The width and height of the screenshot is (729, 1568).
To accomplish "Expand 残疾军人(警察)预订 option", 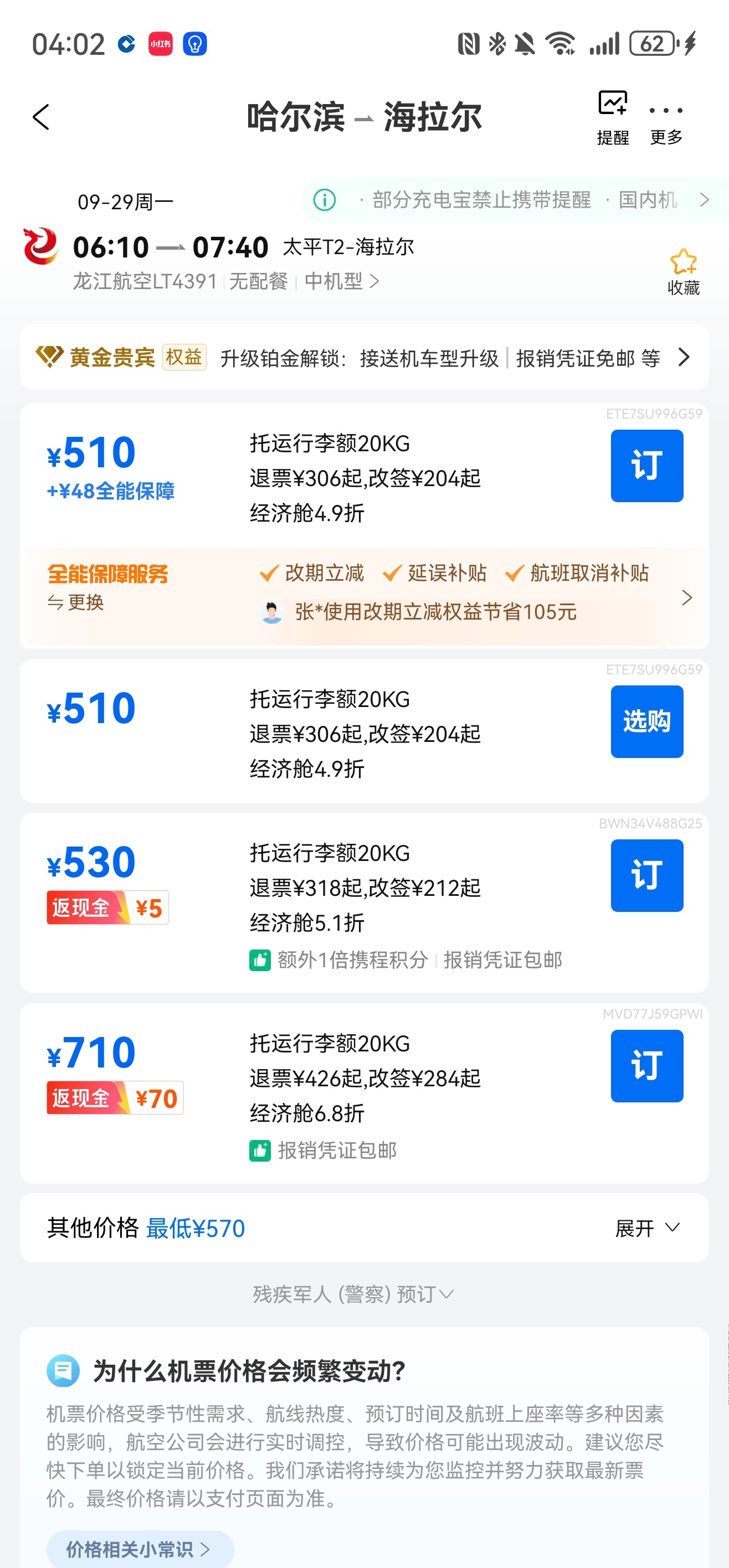I will pos(353,1293).
